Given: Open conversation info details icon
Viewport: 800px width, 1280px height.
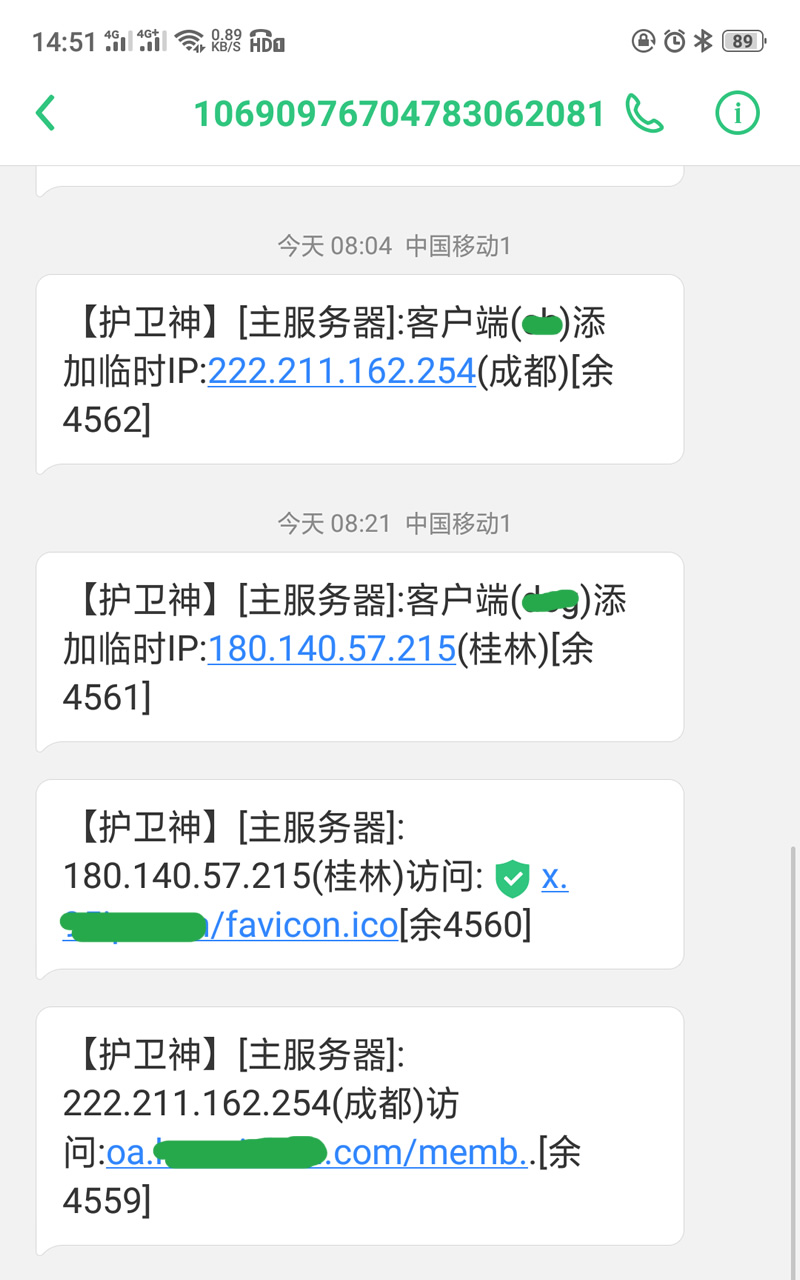Looking at the screenshot, I should 738,114.
